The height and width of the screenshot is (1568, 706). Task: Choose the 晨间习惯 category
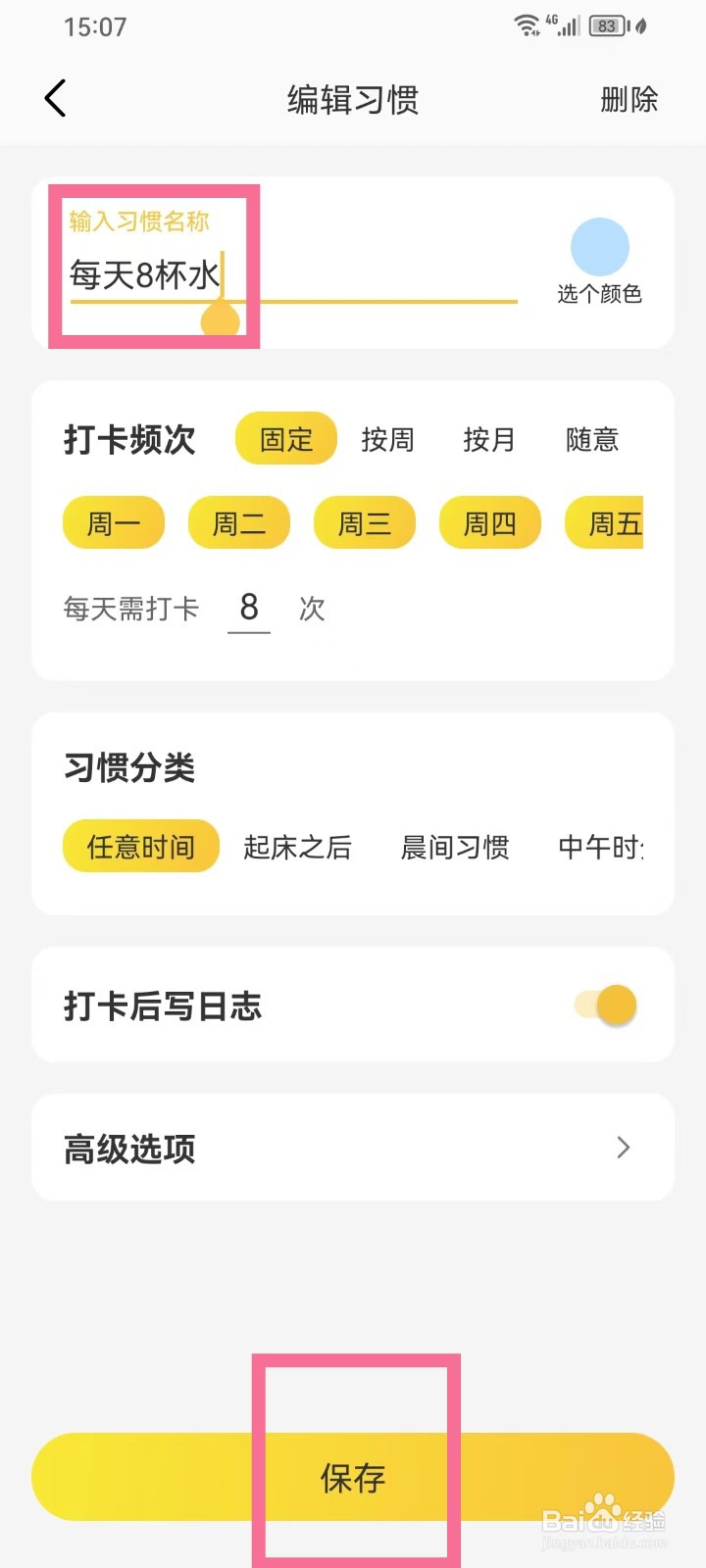[x=455, y=847]
